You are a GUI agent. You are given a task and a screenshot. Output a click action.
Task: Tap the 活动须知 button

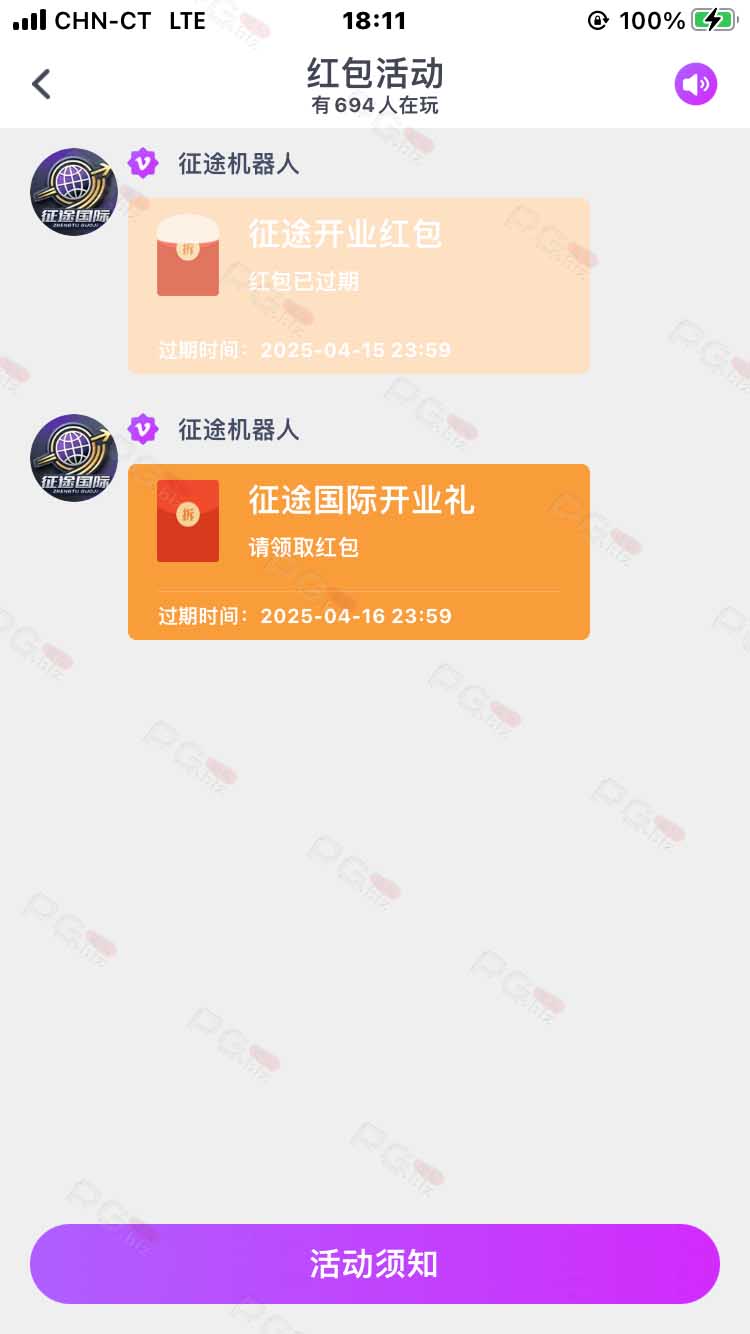click(x=375, y=1264)
